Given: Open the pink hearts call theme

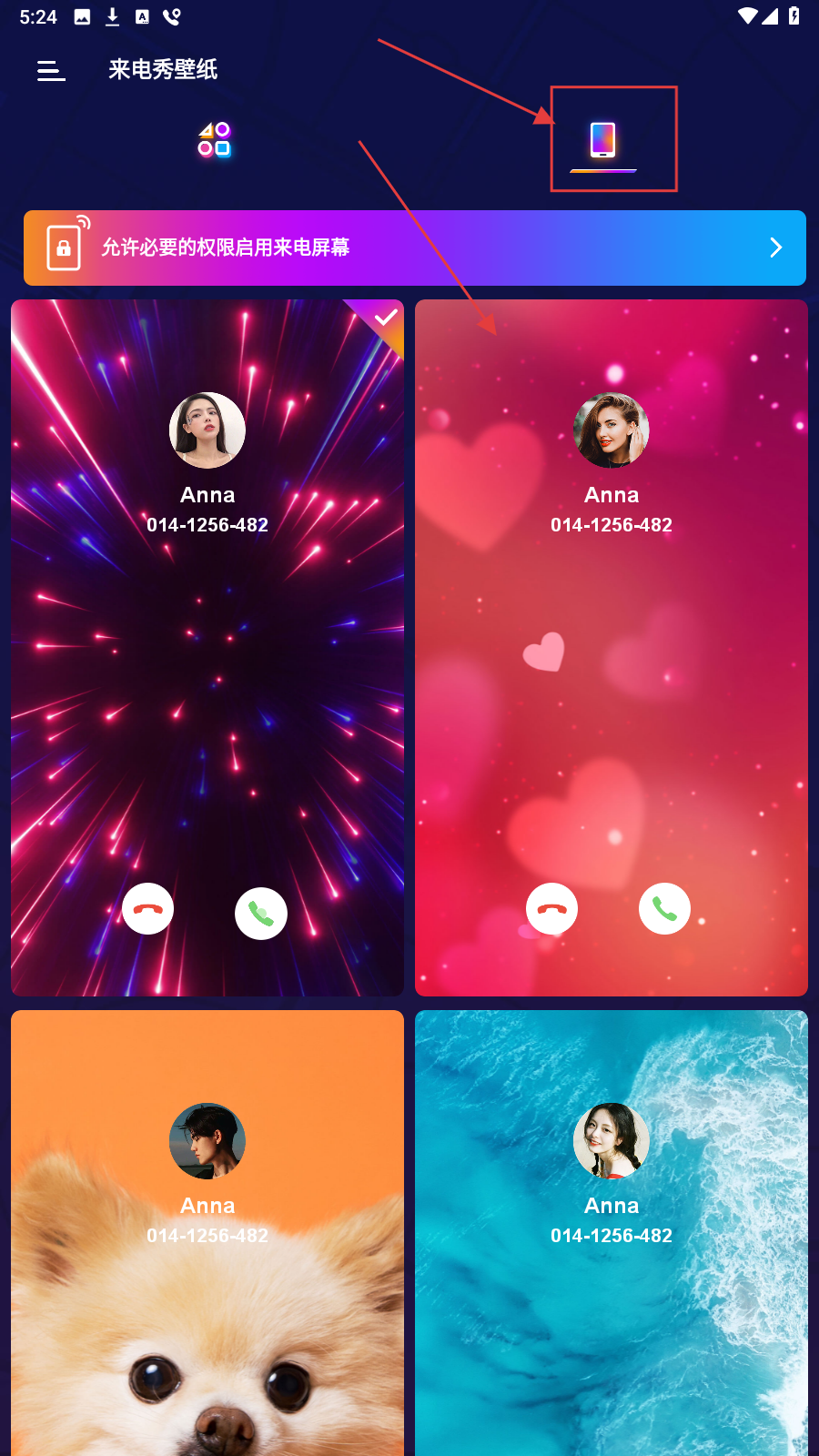Looking at the screenshot, I should (612, 692).
